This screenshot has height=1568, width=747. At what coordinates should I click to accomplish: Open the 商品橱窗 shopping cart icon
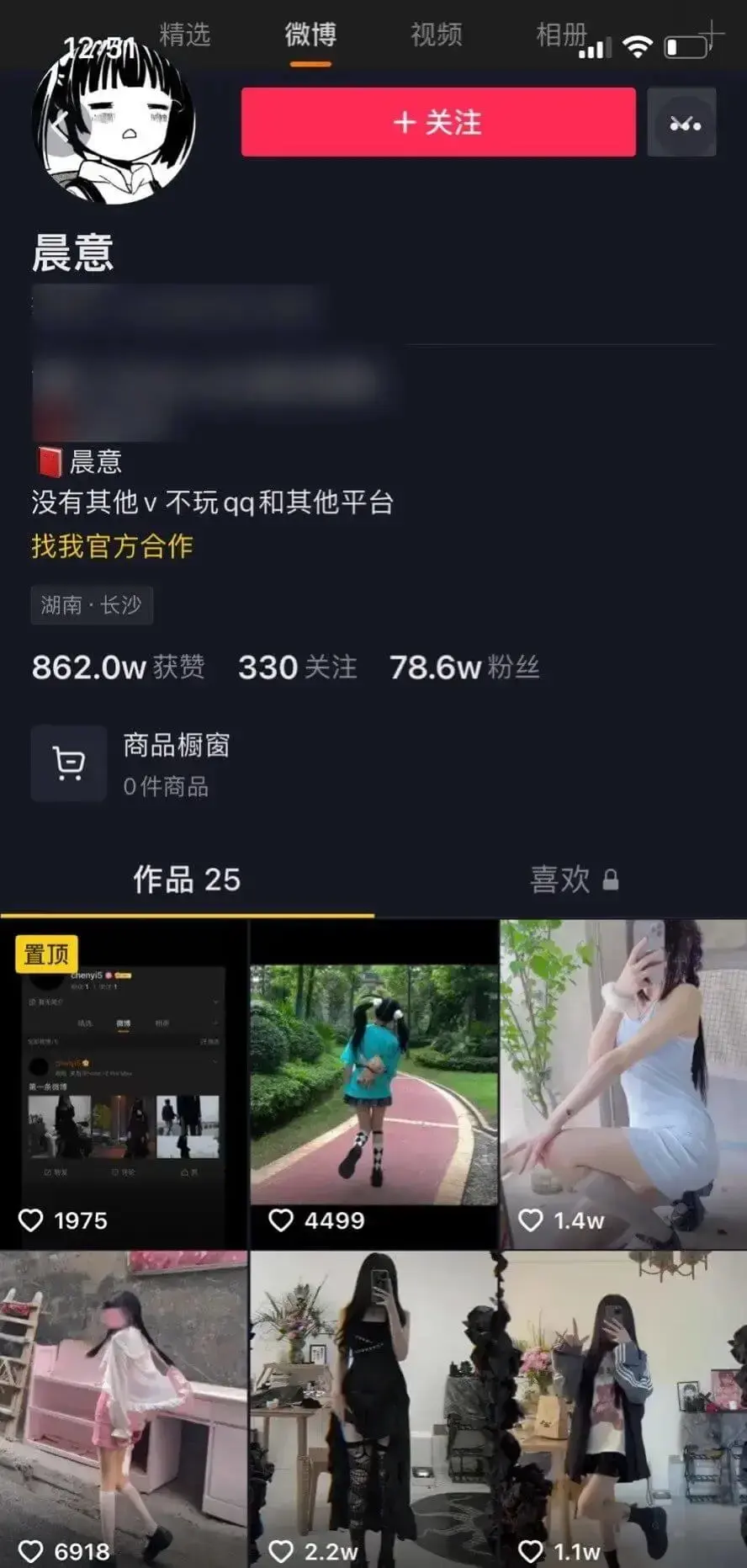pos(69,763)
